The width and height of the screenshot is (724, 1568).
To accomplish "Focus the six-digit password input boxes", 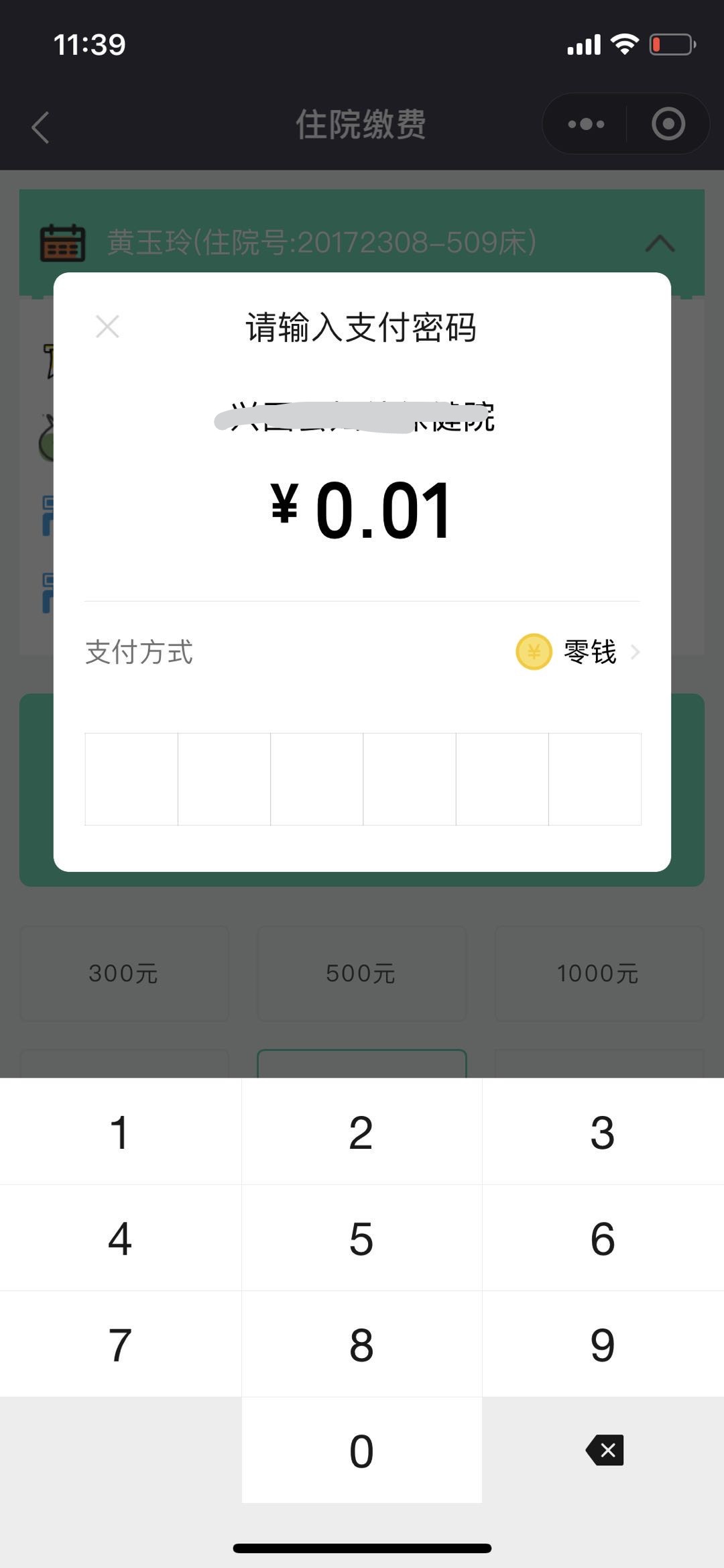I will (363, 779).
